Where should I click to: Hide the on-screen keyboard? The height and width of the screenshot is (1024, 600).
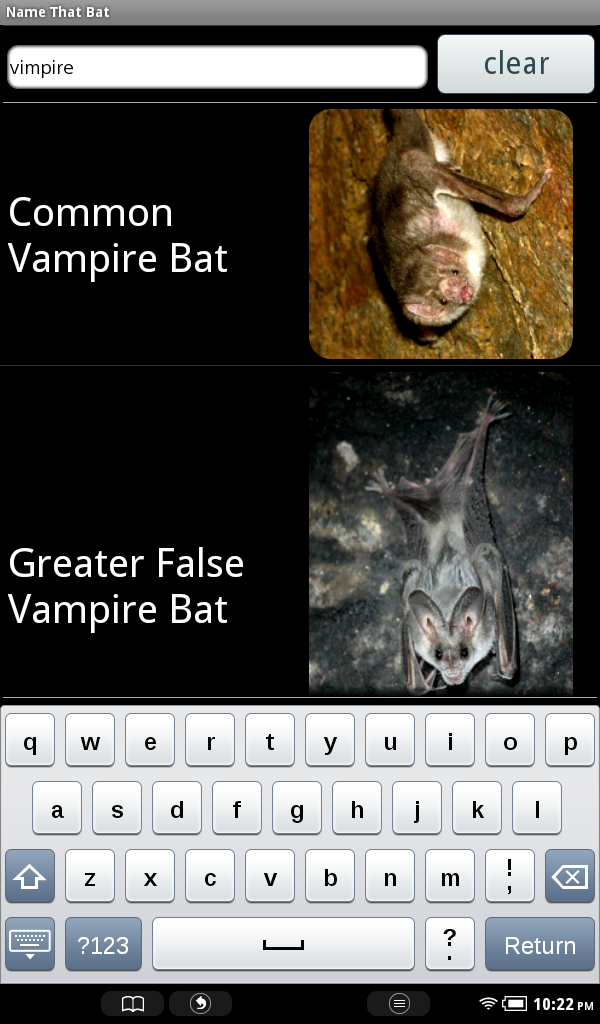tap(30, 945)
